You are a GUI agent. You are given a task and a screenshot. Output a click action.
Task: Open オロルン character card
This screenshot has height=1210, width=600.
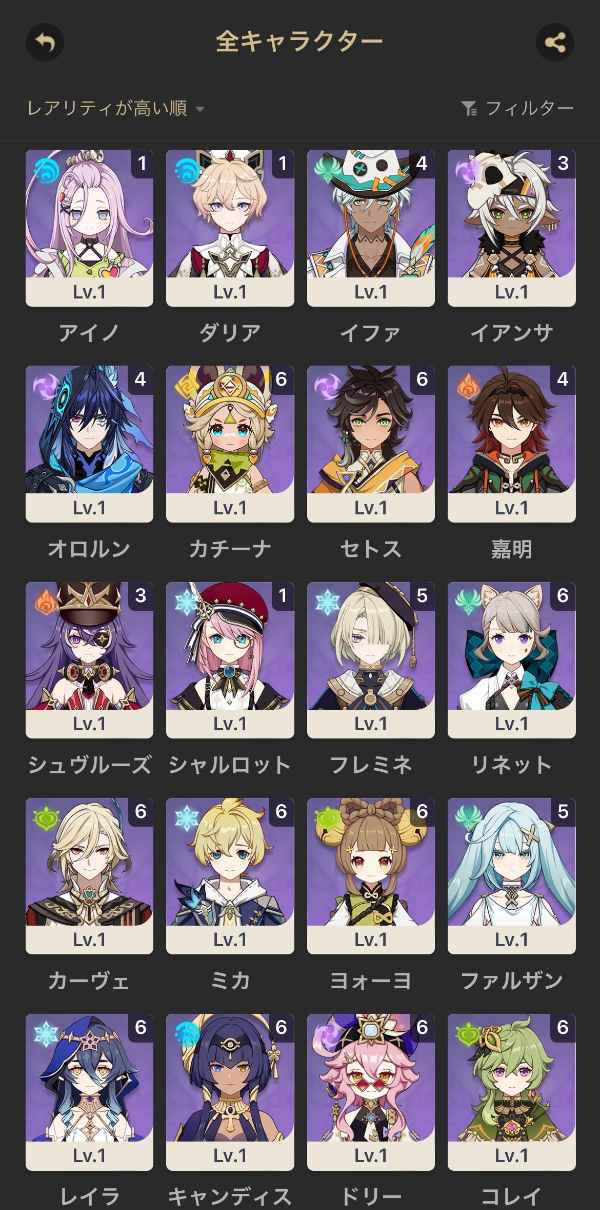[89, 444]
